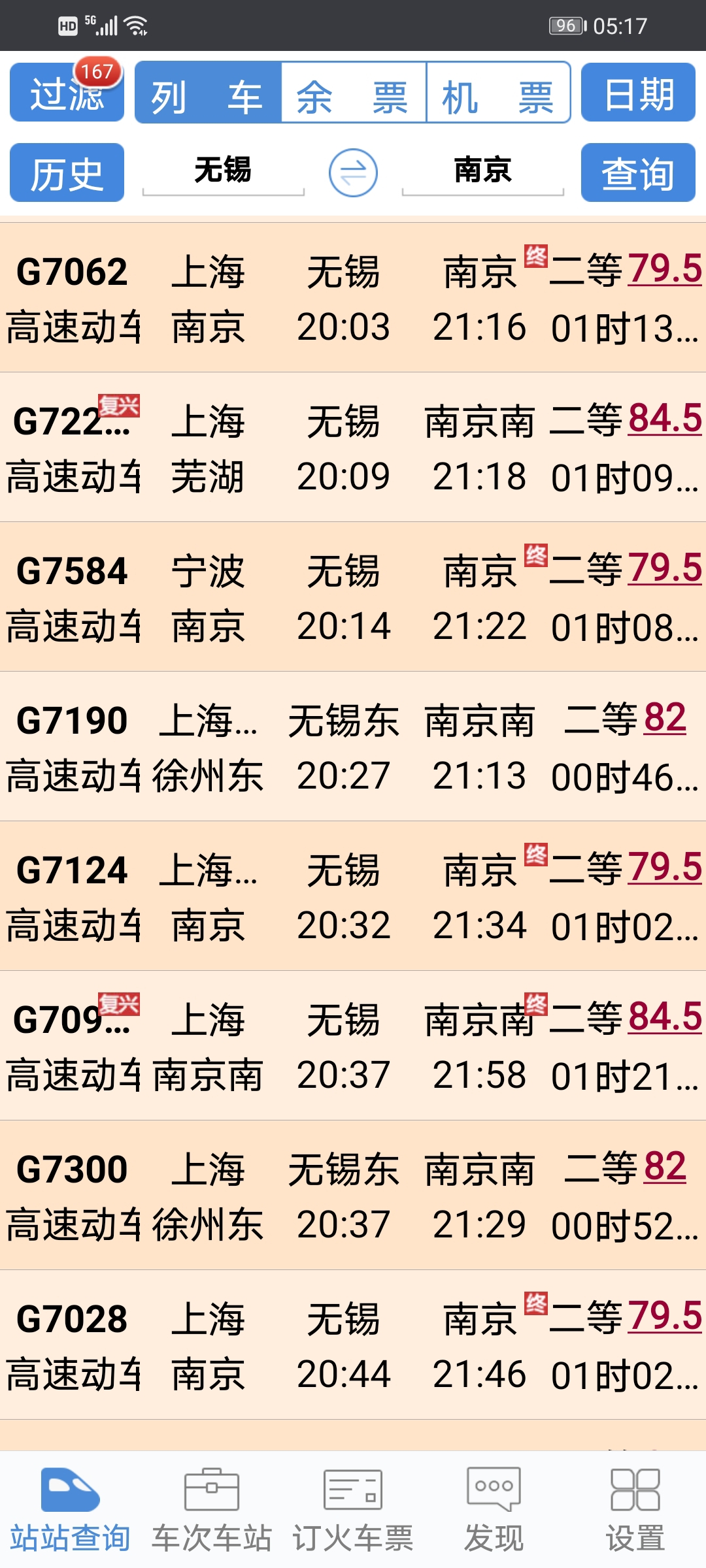Open train G7124 departing 20:32
Viewport: 706px width, 1568px height.
tap(353, 896)
